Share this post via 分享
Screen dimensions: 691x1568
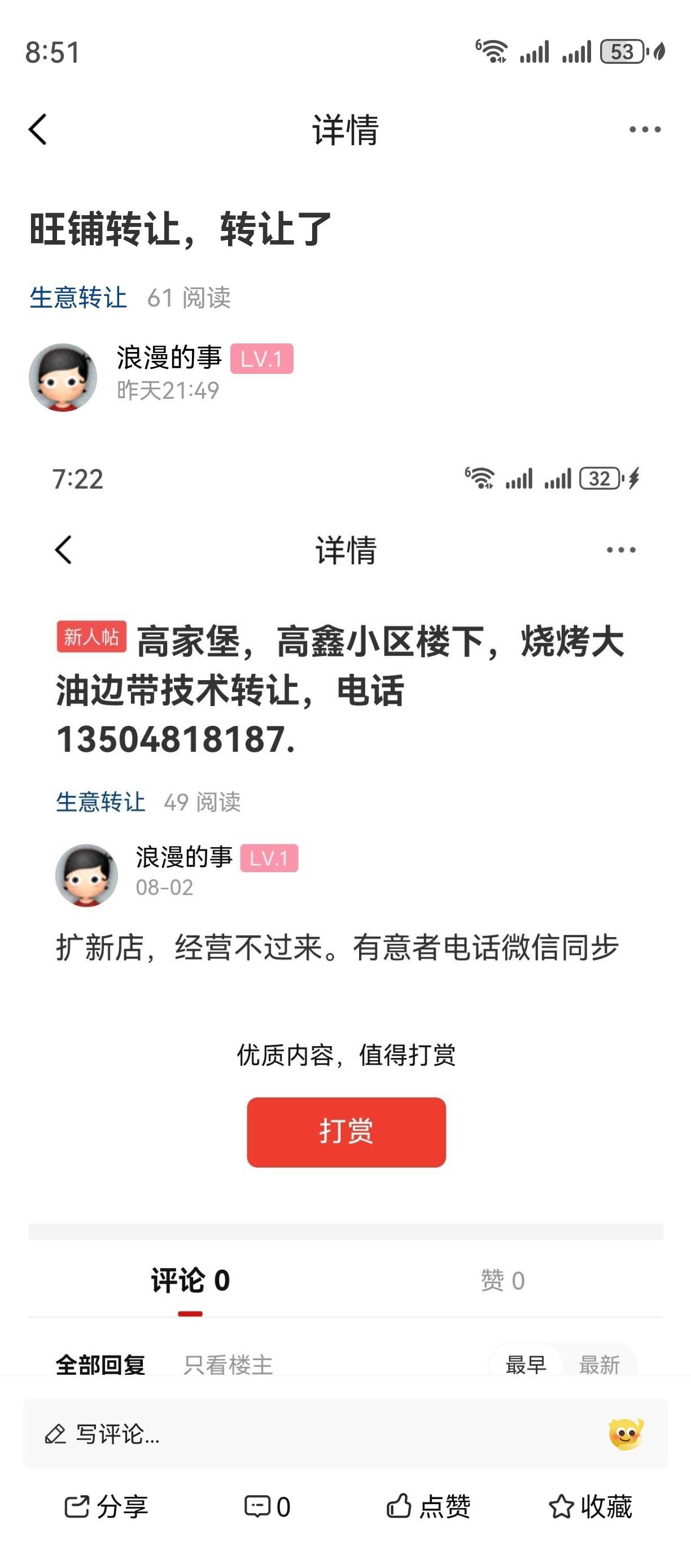tap(107, 1507)
